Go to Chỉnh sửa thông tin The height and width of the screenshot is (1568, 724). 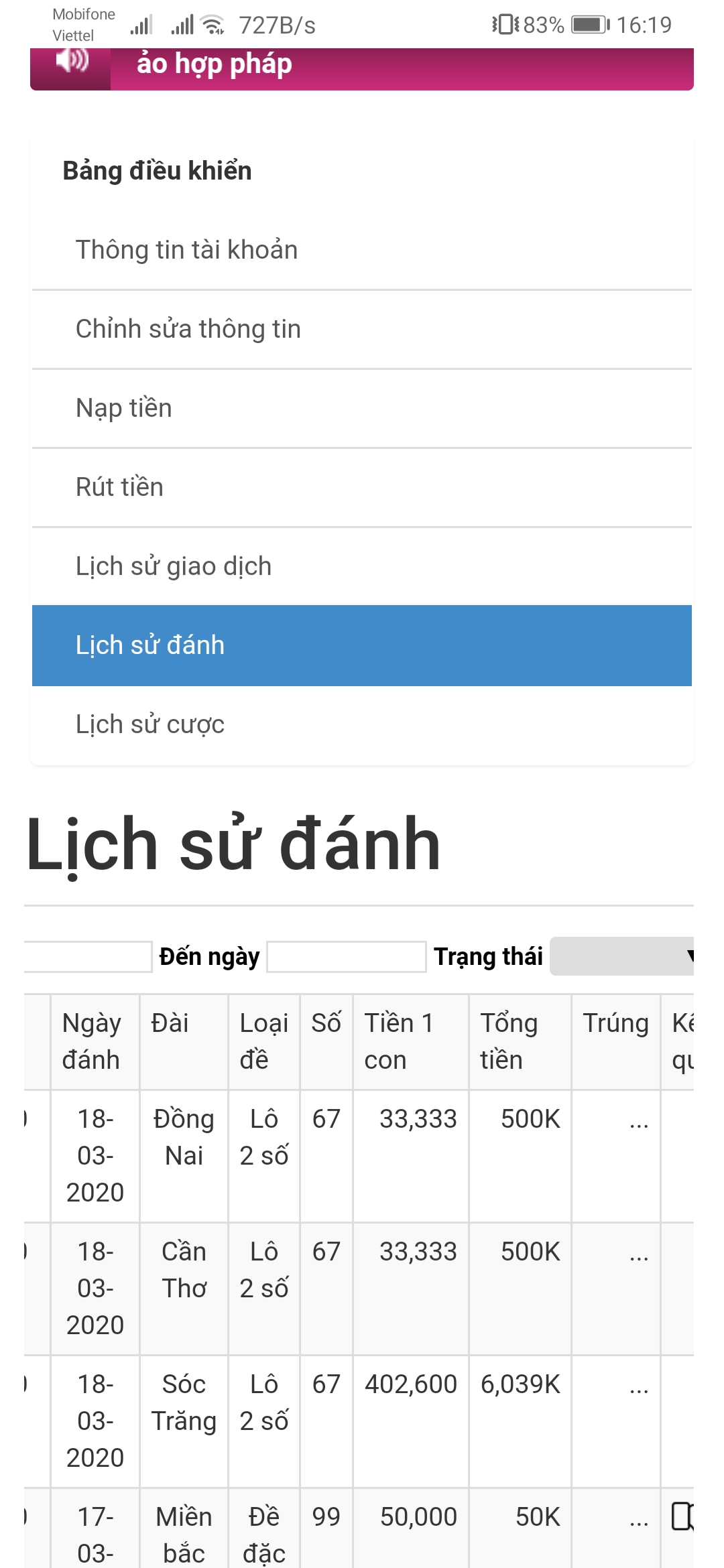tap(362, 329)
